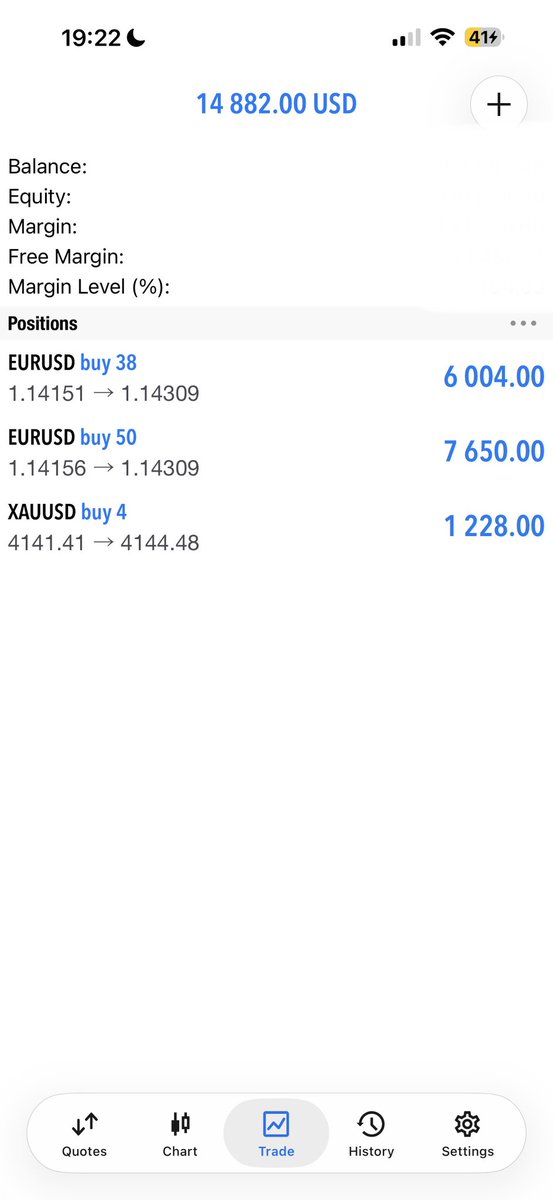This screenshot has width=553, height=1200.
Task: Select the Trade tab
Action: (x=276, y=1134)
